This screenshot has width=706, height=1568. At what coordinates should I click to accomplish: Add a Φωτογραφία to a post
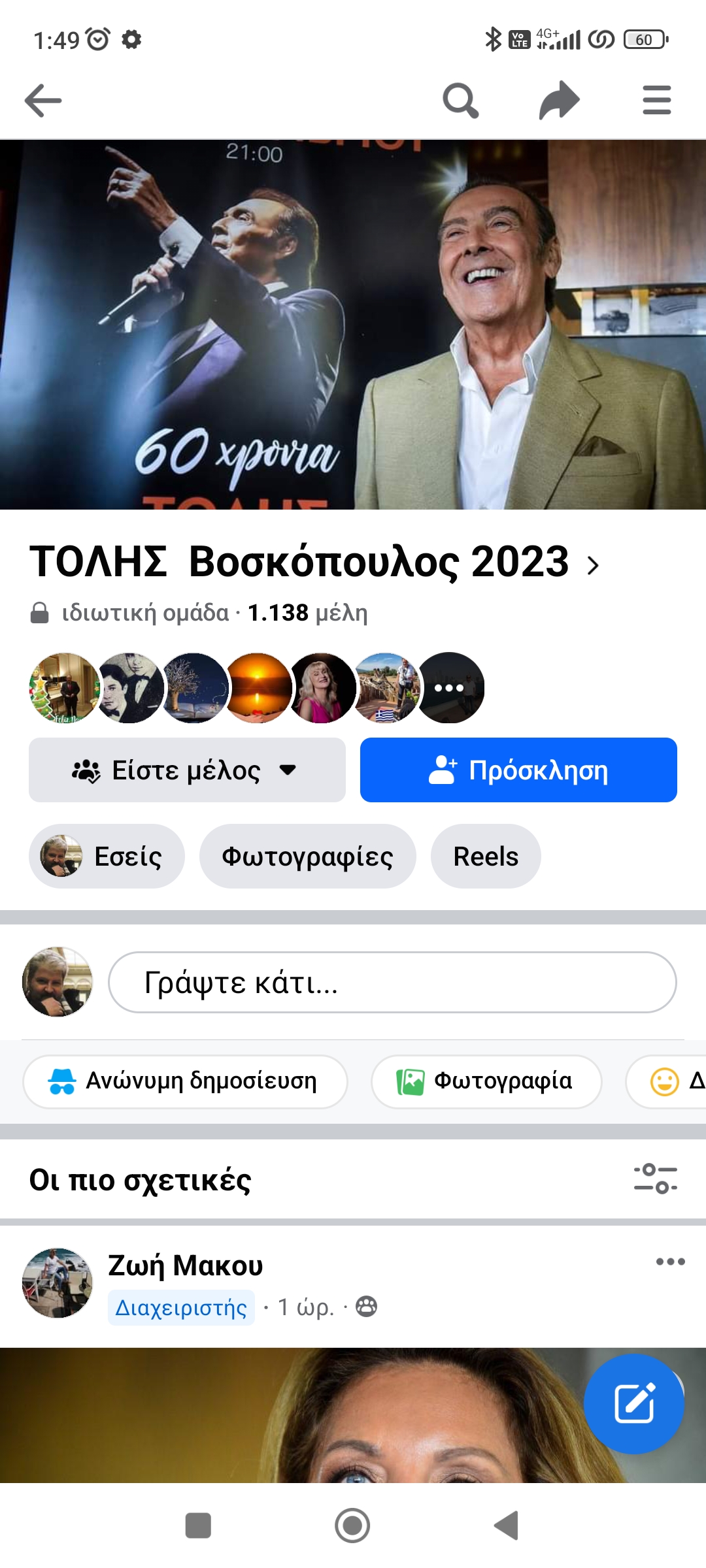pos(486,1081)
